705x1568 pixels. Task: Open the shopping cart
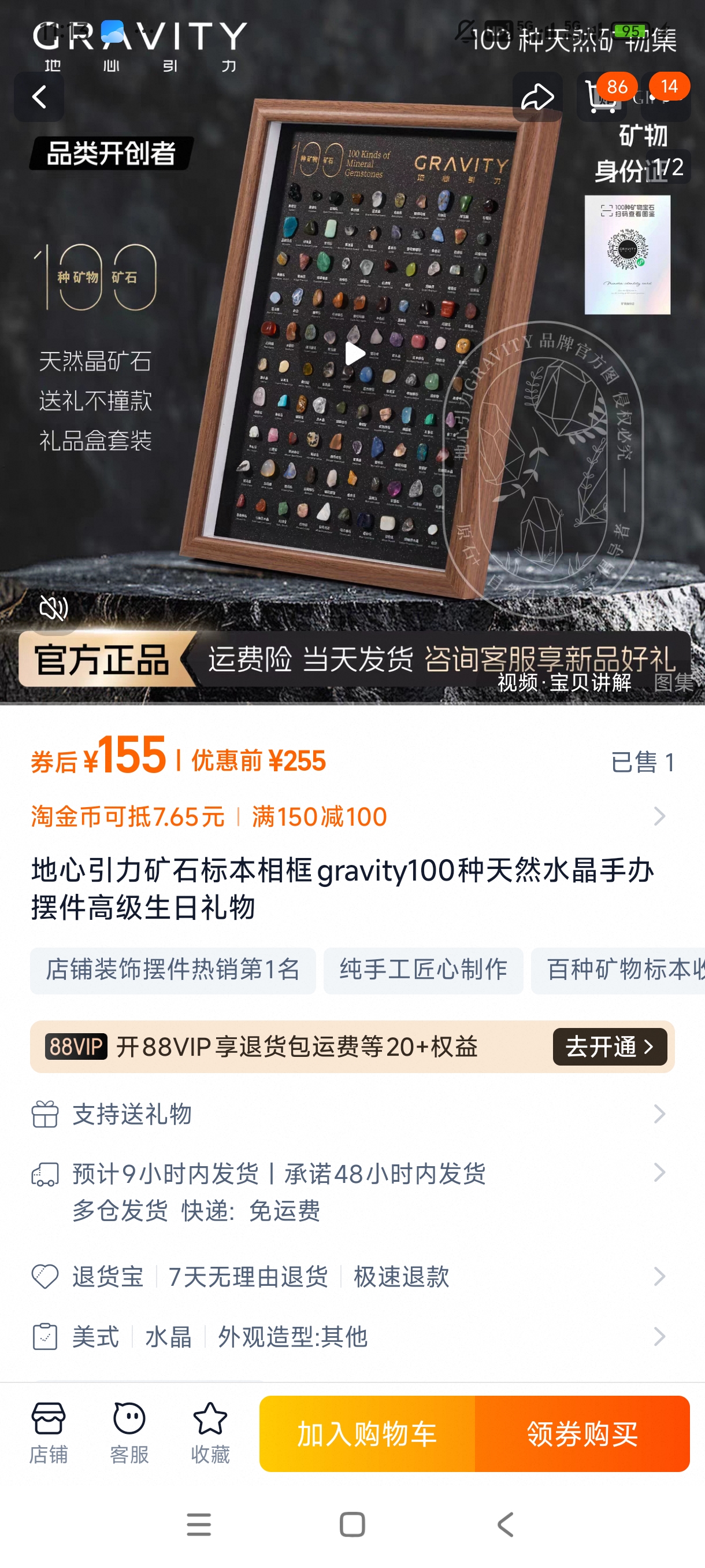tap(602, 97)
